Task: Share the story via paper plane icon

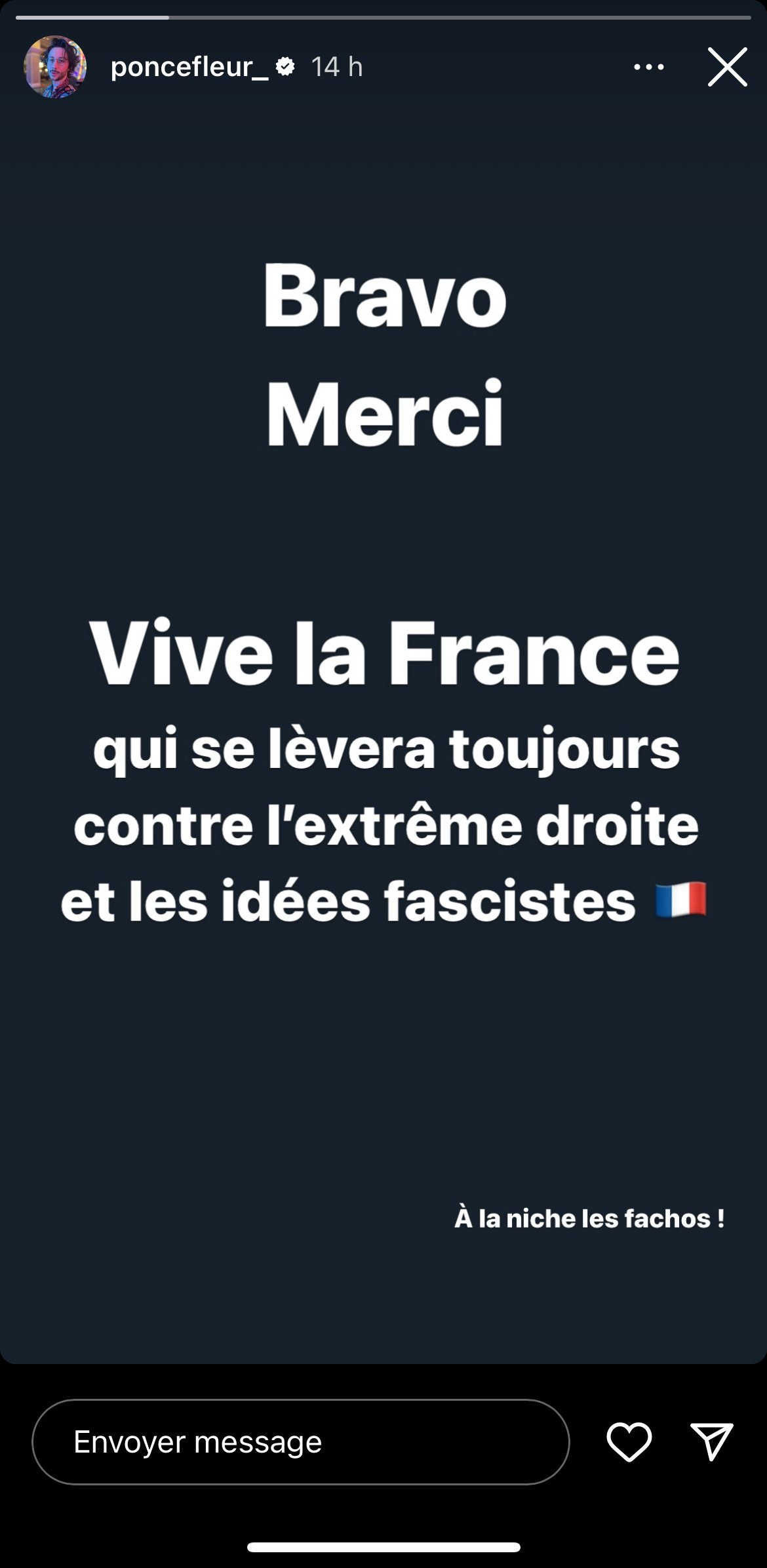Action: tap(711, 1441)
